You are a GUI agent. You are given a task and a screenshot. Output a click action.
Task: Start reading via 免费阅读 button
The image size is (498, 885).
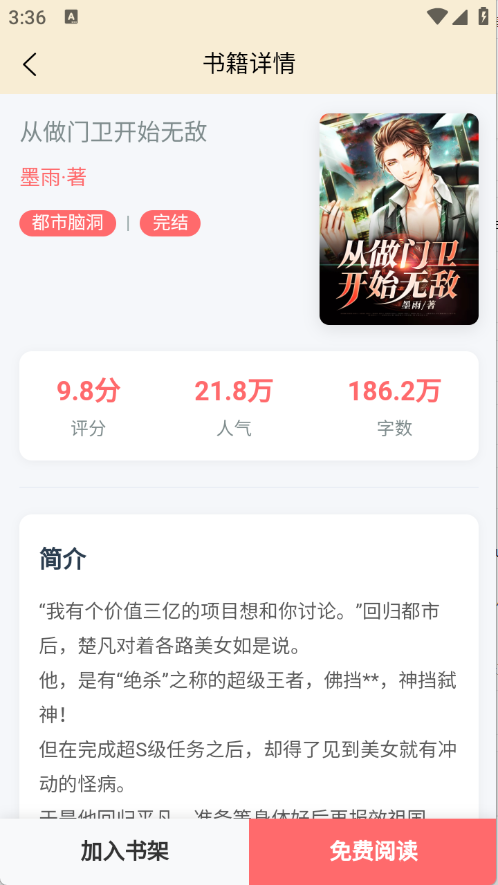coord(373,851)
